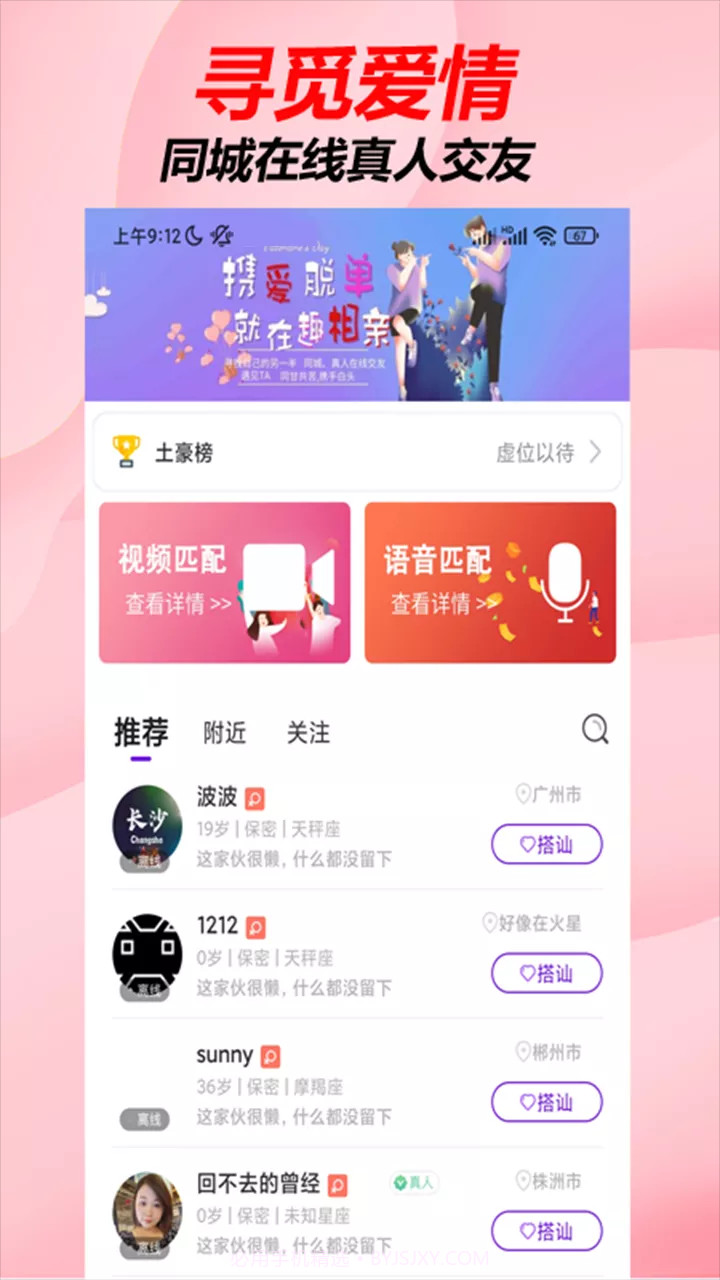Switch to the 附近 tab
Viewport: 720px width, 1280px height.
[224, 733]
